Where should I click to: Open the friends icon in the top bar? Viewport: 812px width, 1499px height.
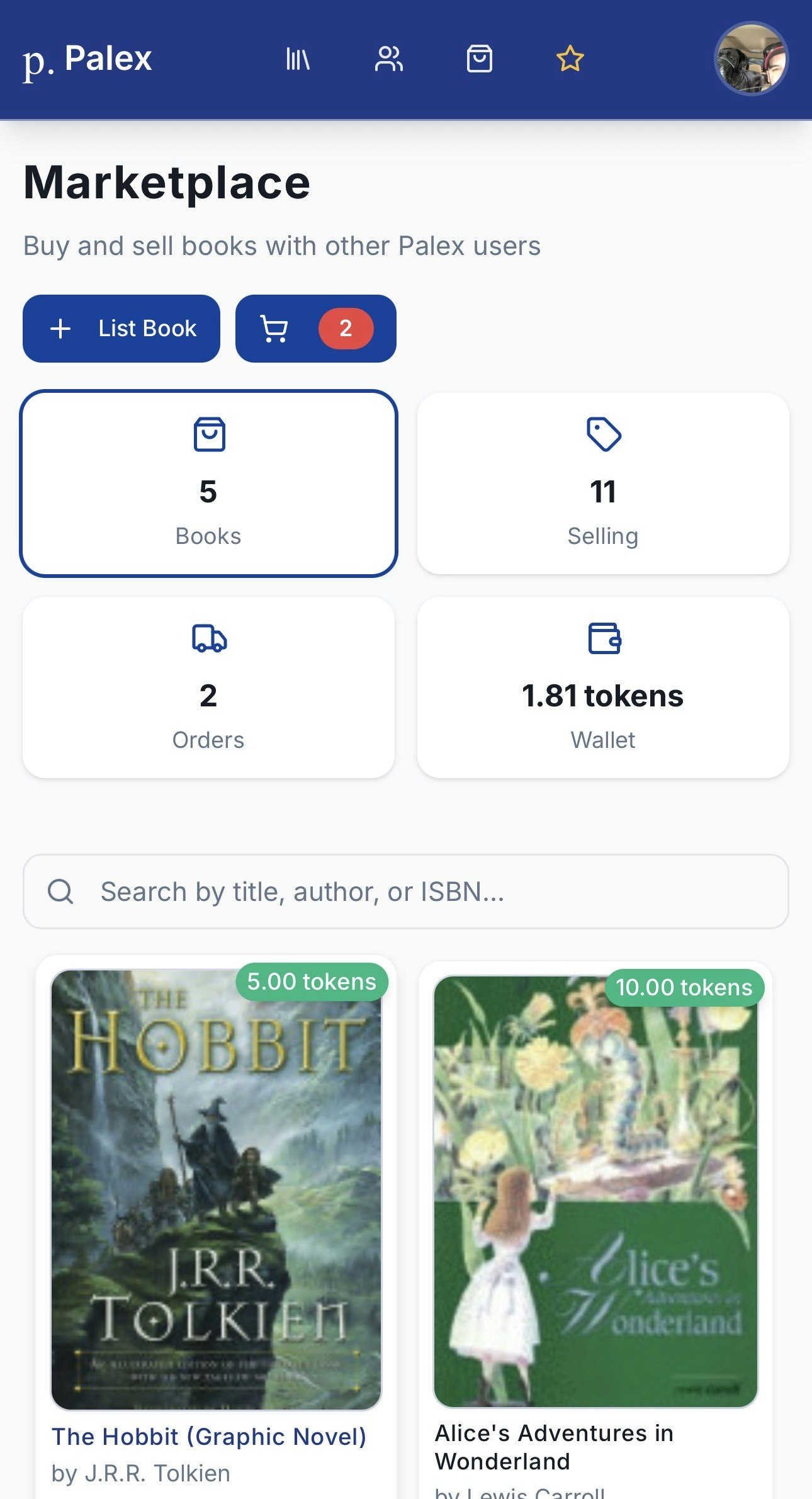[x=389, y=59]
